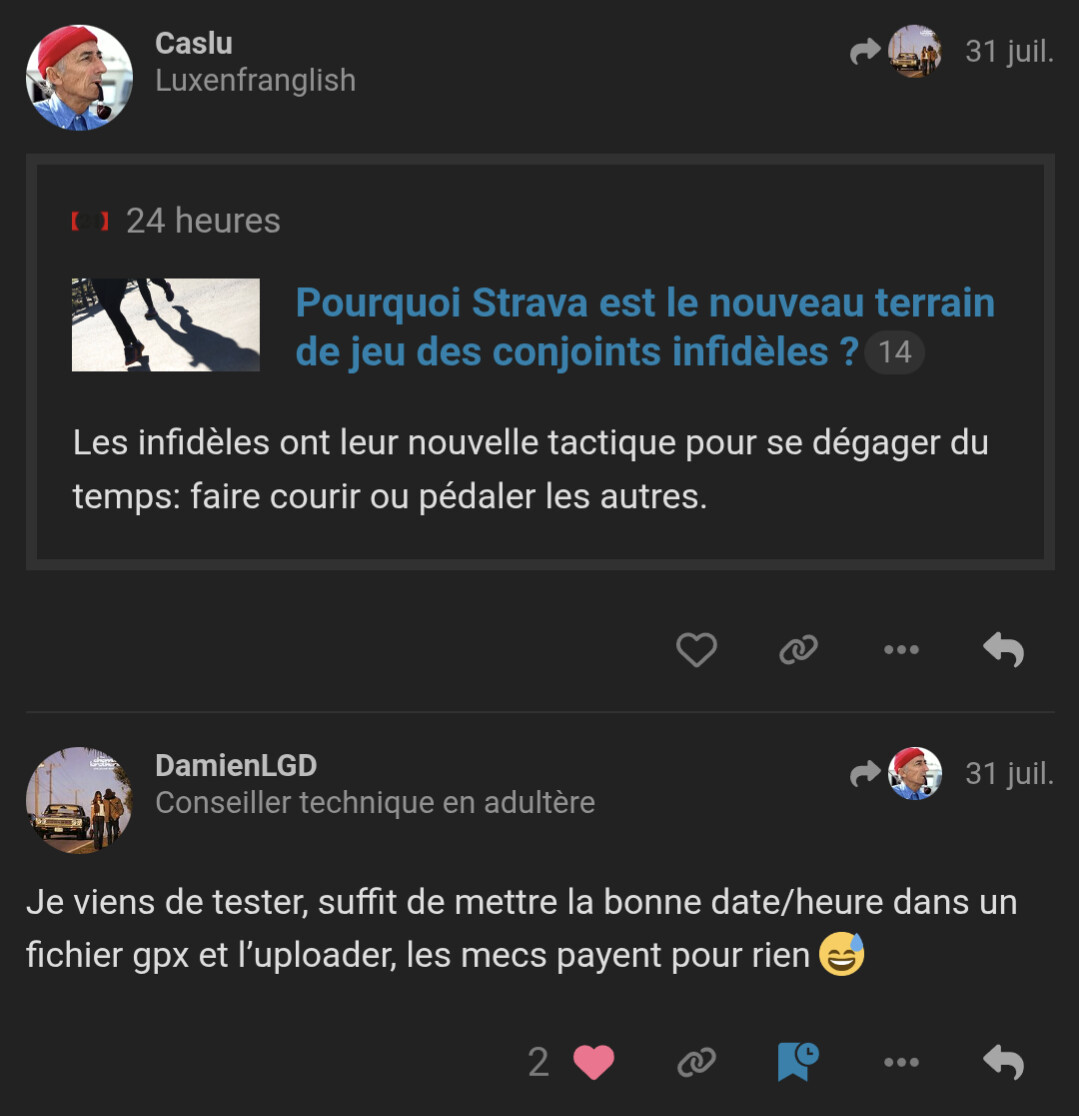Open the Caslu username link

[194, 43]
